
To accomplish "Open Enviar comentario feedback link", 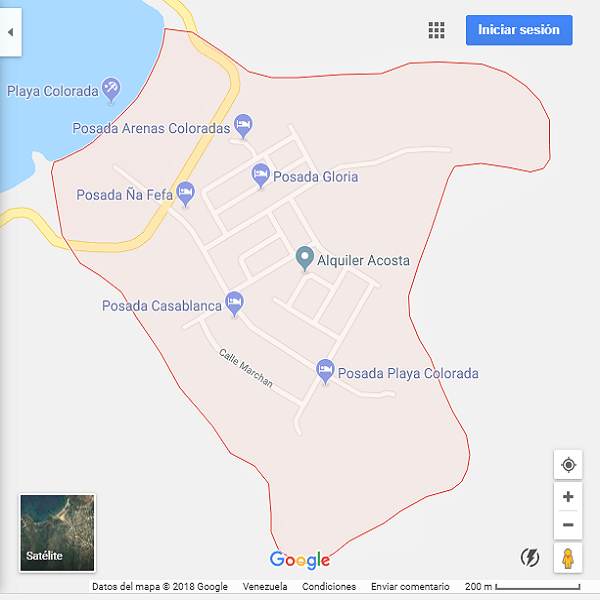I will coord(410,587).
